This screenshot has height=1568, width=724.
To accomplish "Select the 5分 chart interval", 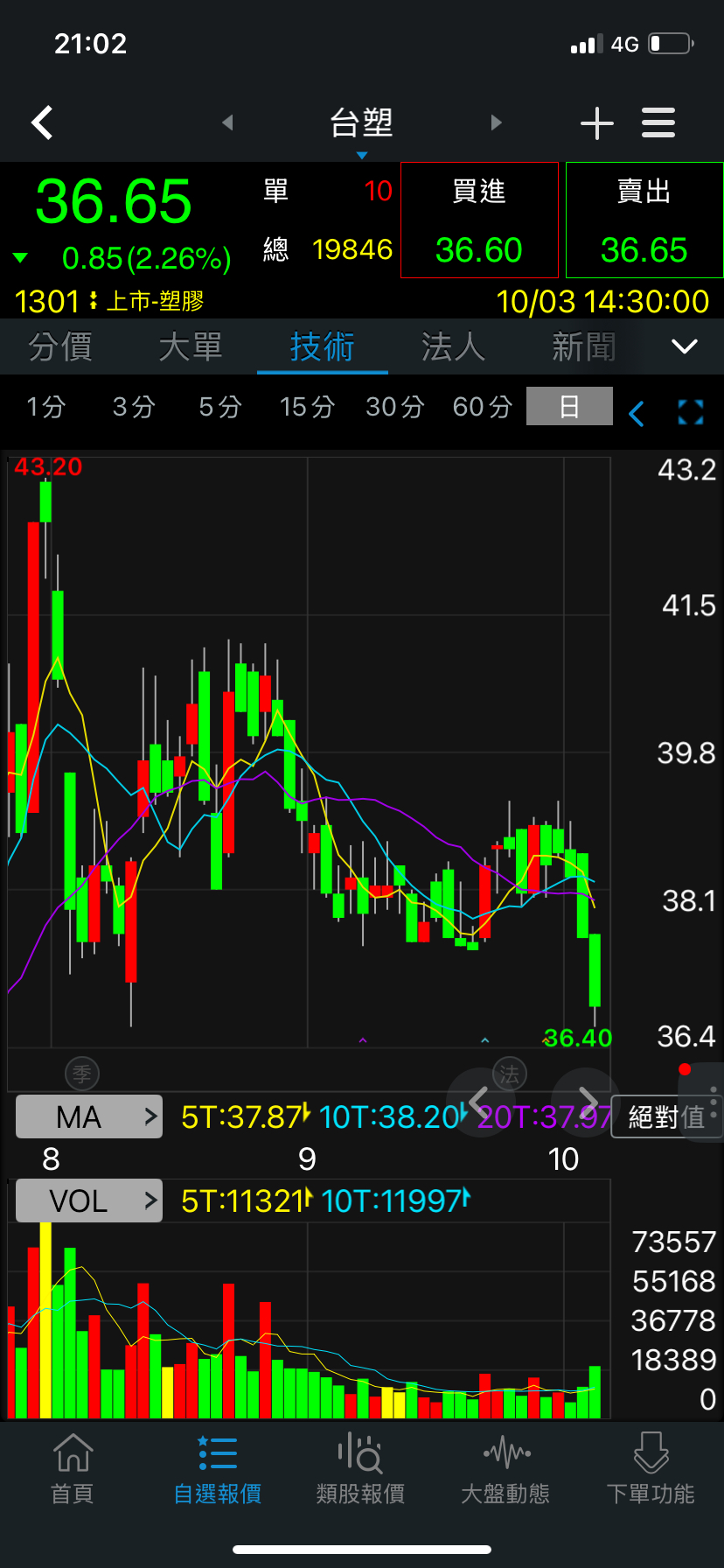I will tap(219, 407).
